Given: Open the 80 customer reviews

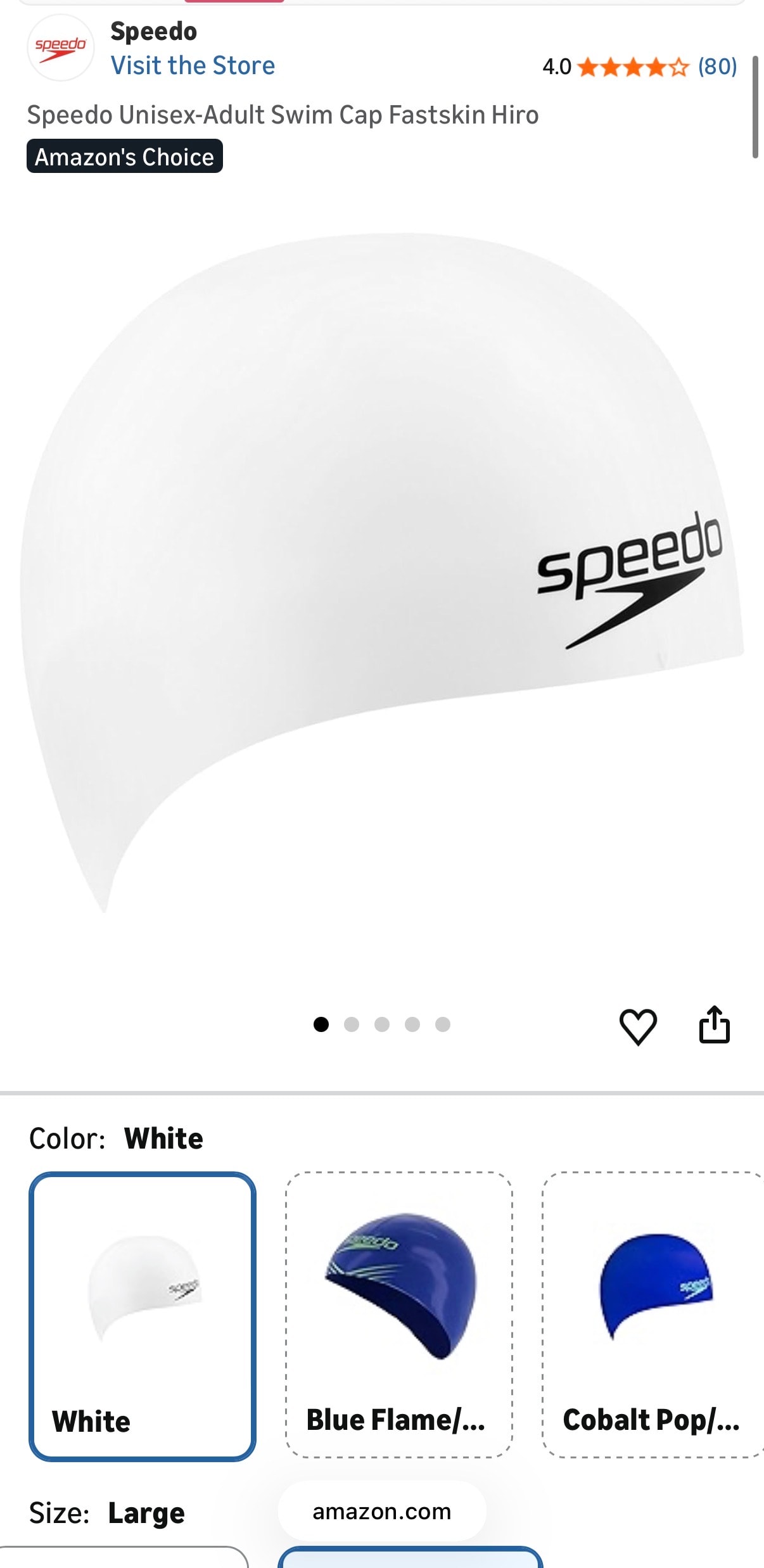Looking at the screenshot, I should point(716,67).
